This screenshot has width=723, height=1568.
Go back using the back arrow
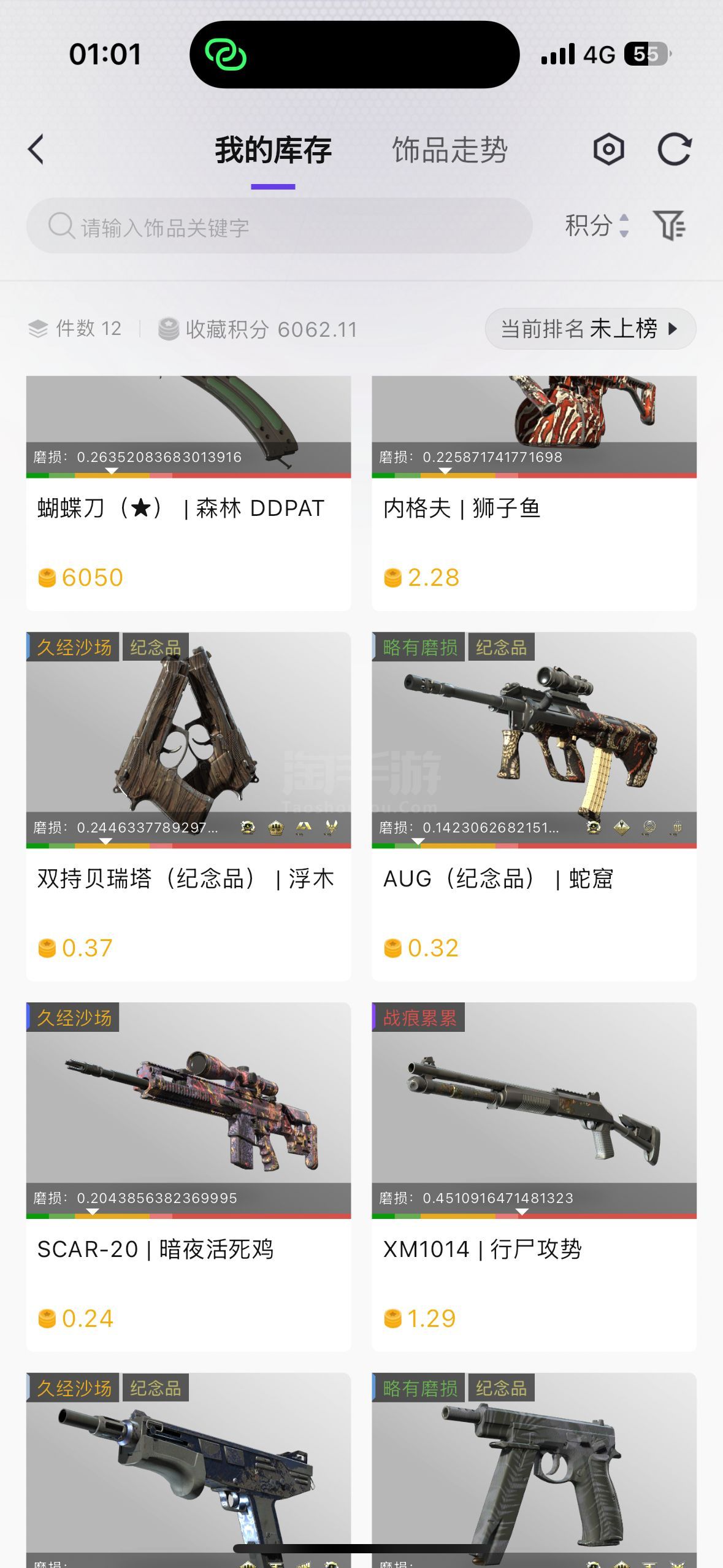(x=36, y=150)
